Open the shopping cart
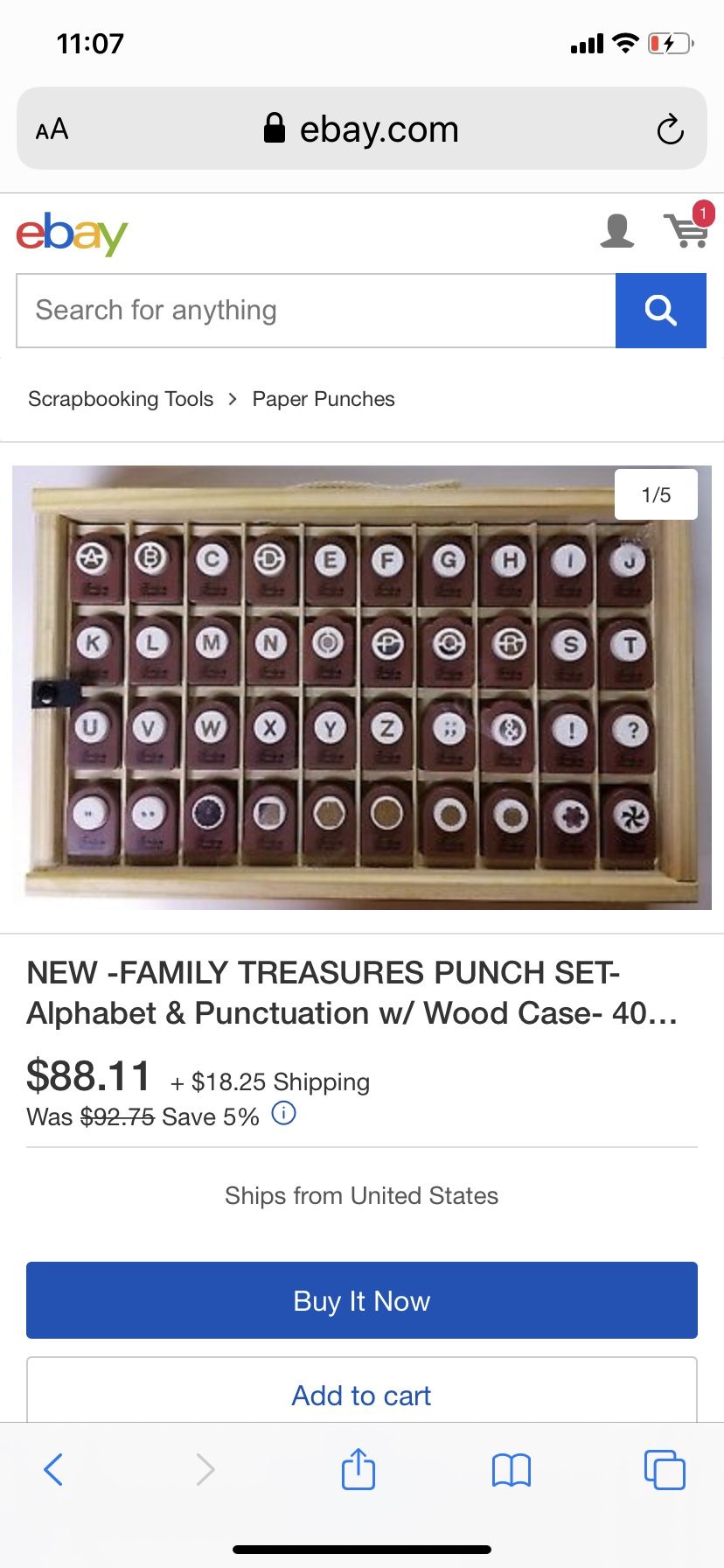 tap(688, 229)
